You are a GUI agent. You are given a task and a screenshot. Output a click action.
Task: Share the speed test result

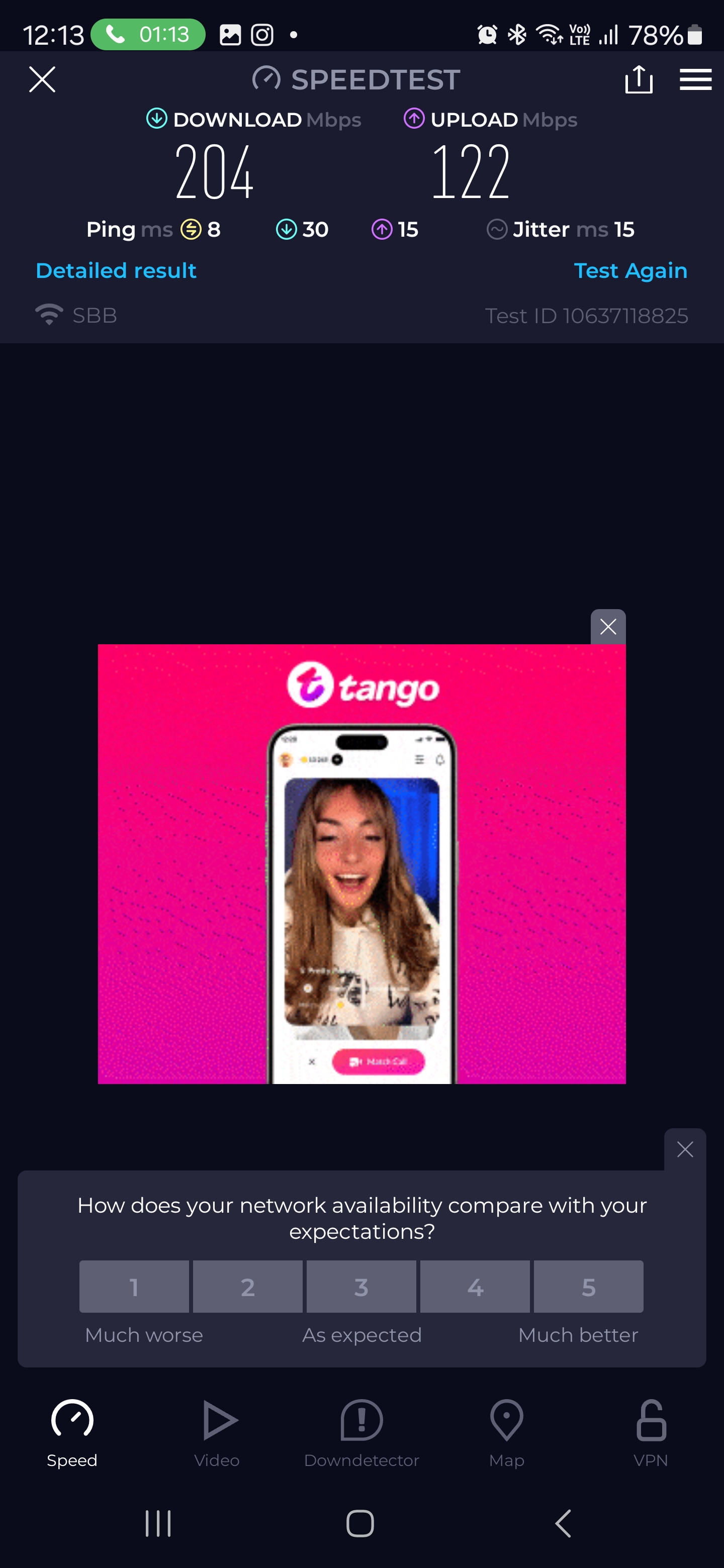pyautogui.click(x=638, y=80)
